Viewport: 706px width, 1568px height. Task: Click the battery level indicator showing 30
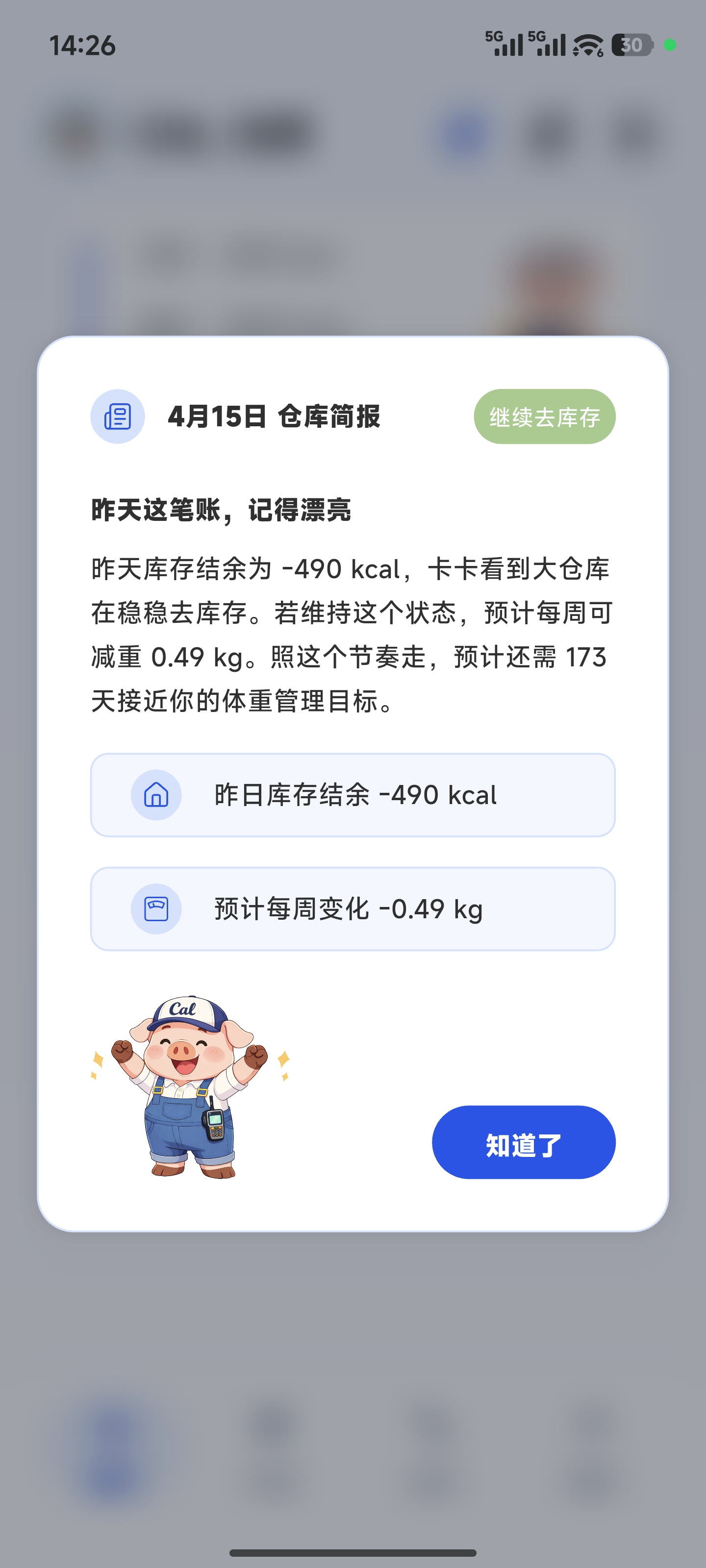pyautogui.click(x=631, y=45)
